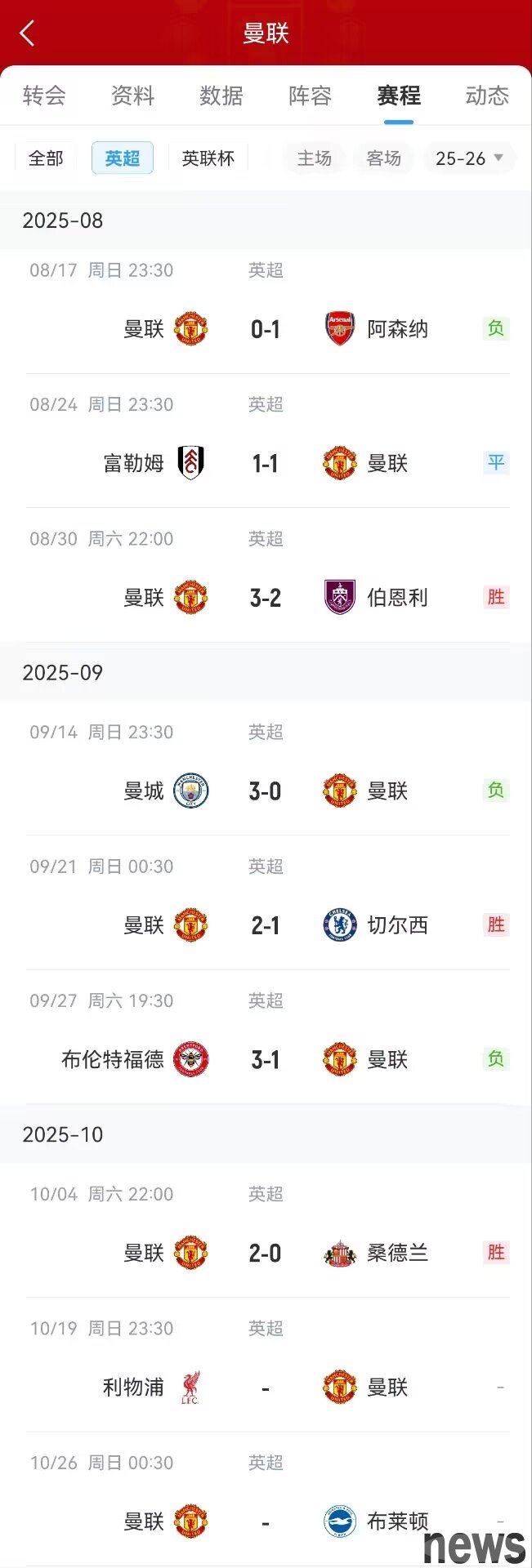Open the 利物浦 vs 曼联 fixture
The image size is (532, 1568).
point(266,1387)
